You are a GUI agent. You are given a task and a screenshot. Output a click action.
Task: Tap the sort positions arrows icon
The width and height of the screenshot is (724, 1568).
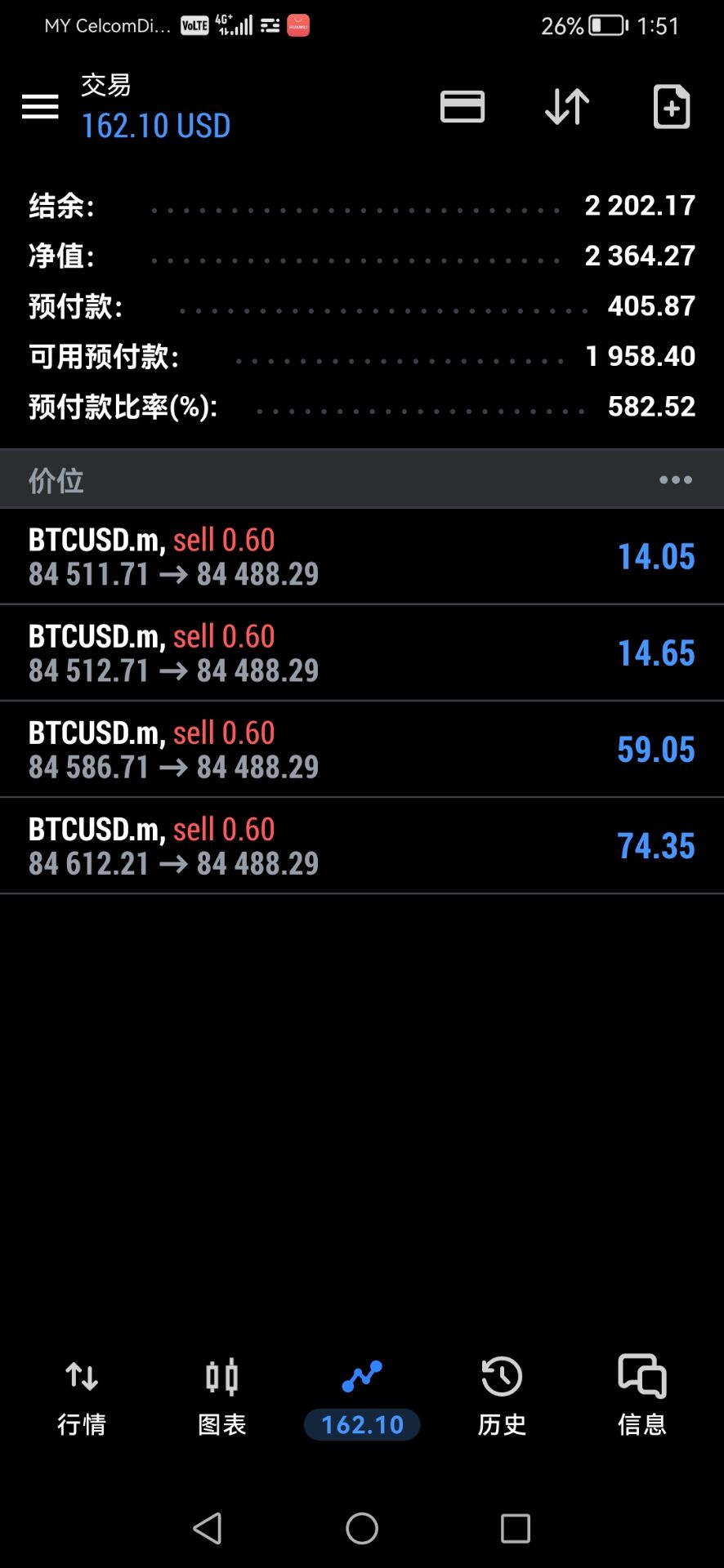coord(567,107)
